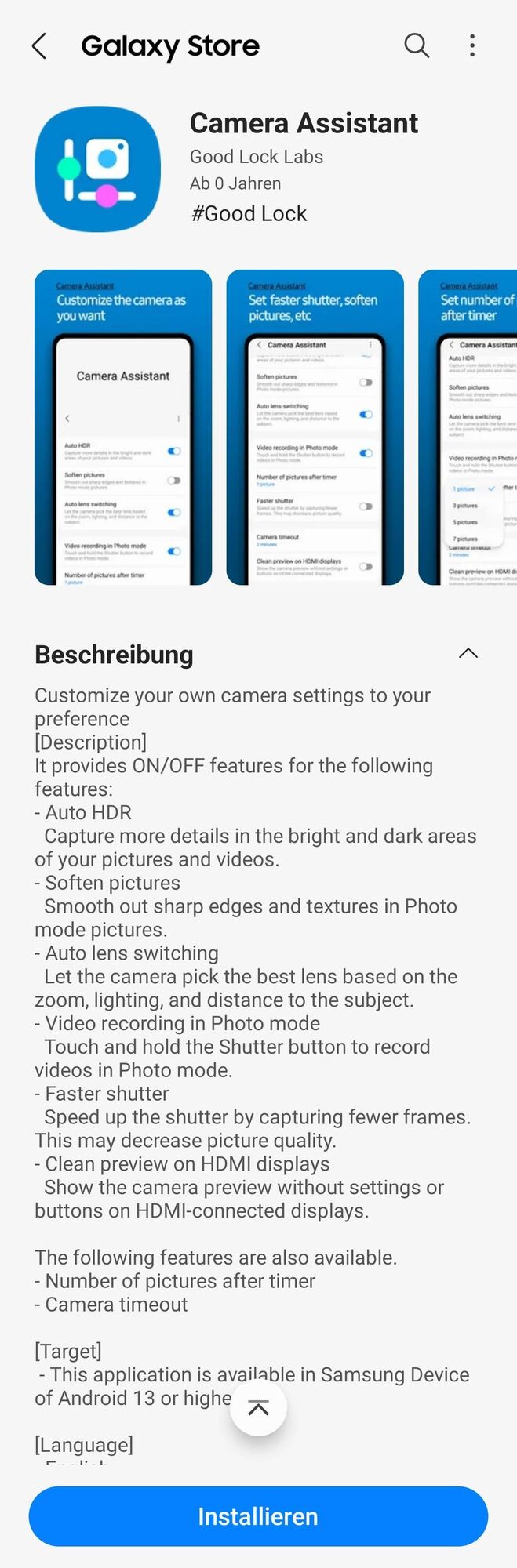Open the three-dot overflow menu
This screenshot has width=517, height=1568.
click(x=471, y=46)
